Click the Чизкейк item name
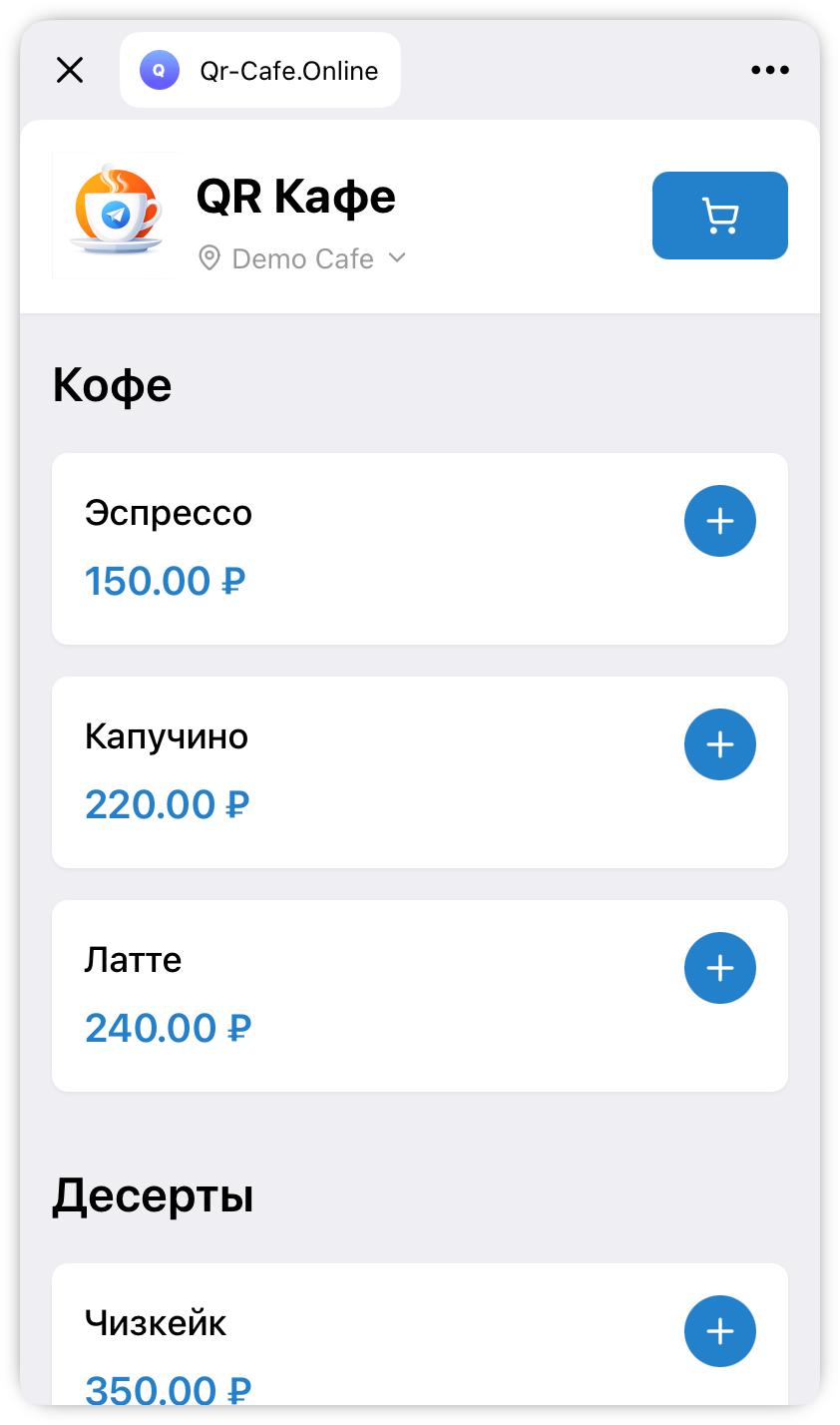The image size is (840, 1425). coord(156,1323)
